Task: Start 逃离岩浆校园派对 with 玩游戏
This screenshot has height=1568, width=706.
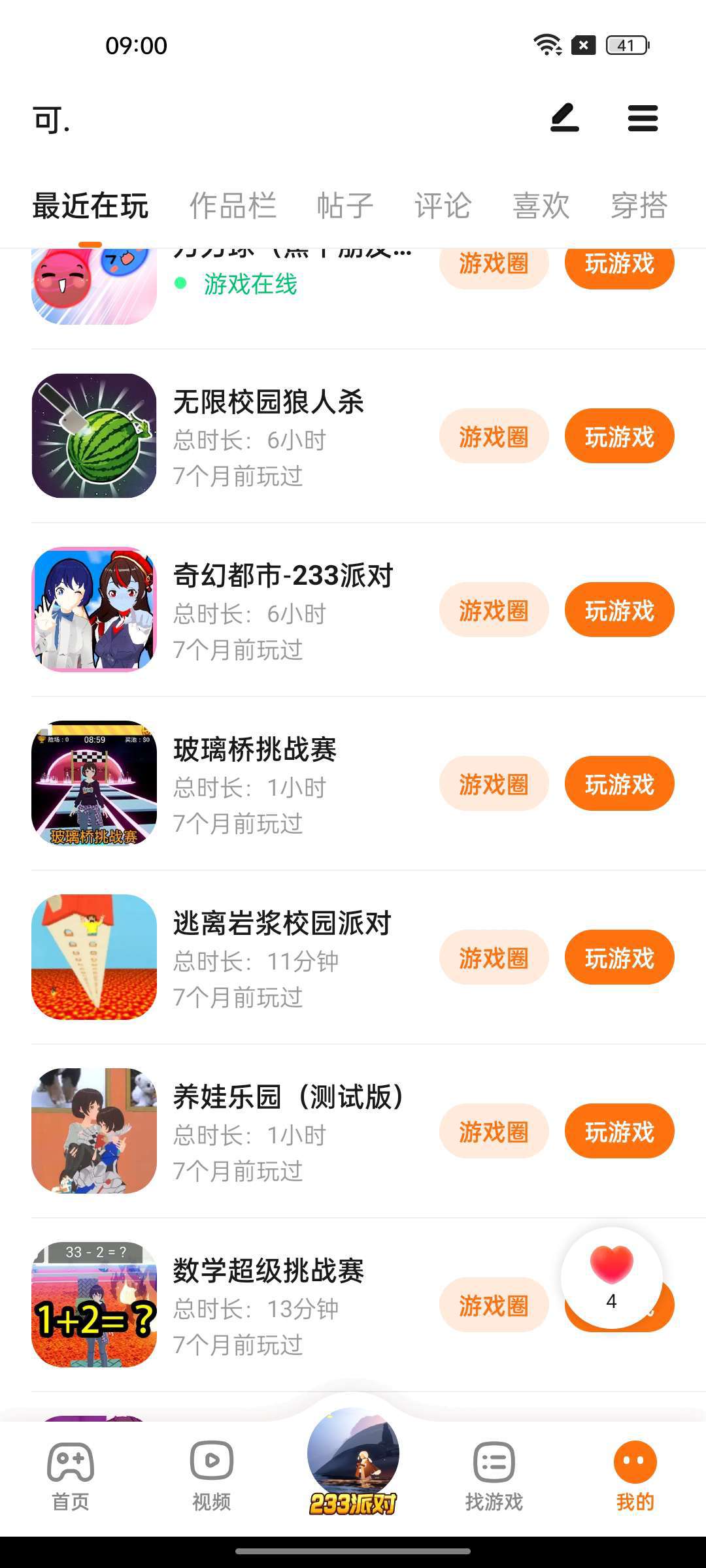Action: tap(619, 958)
